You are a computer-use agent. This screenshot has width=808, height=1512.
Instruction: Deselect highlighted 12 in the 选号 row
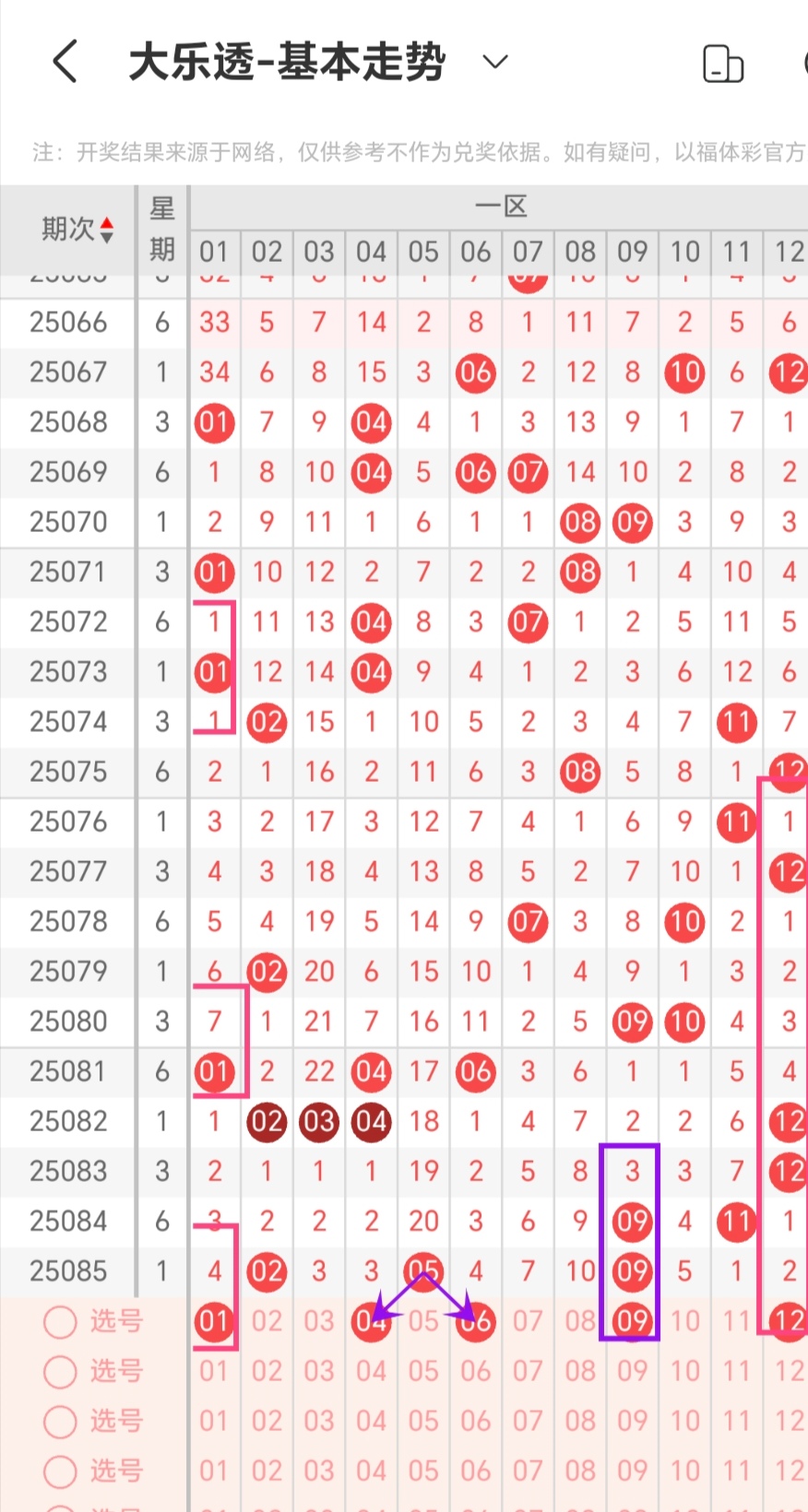pyautogui.click(x=789, y=1321)
